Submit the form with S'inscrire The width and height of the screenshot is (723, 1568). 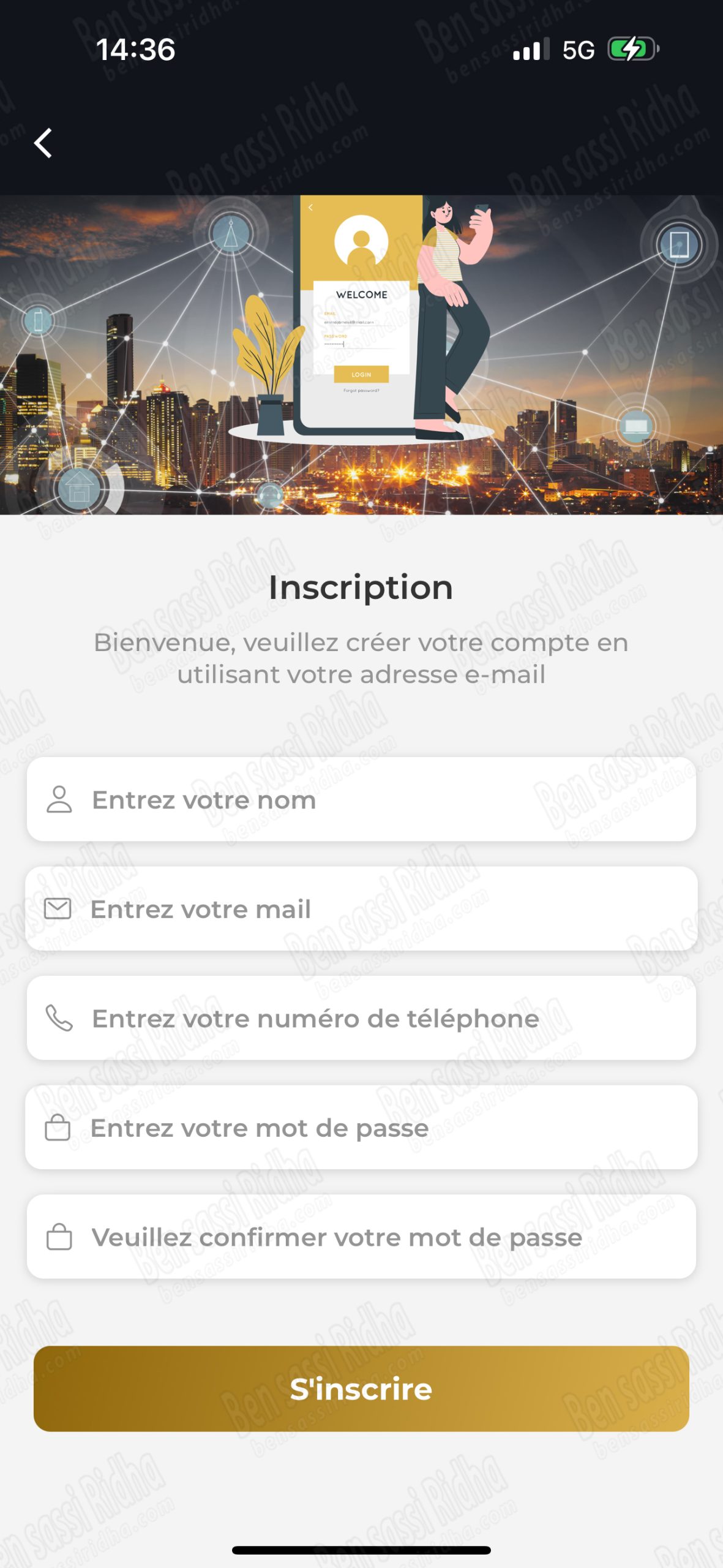pyautogui.click(x=361, y=1389)
